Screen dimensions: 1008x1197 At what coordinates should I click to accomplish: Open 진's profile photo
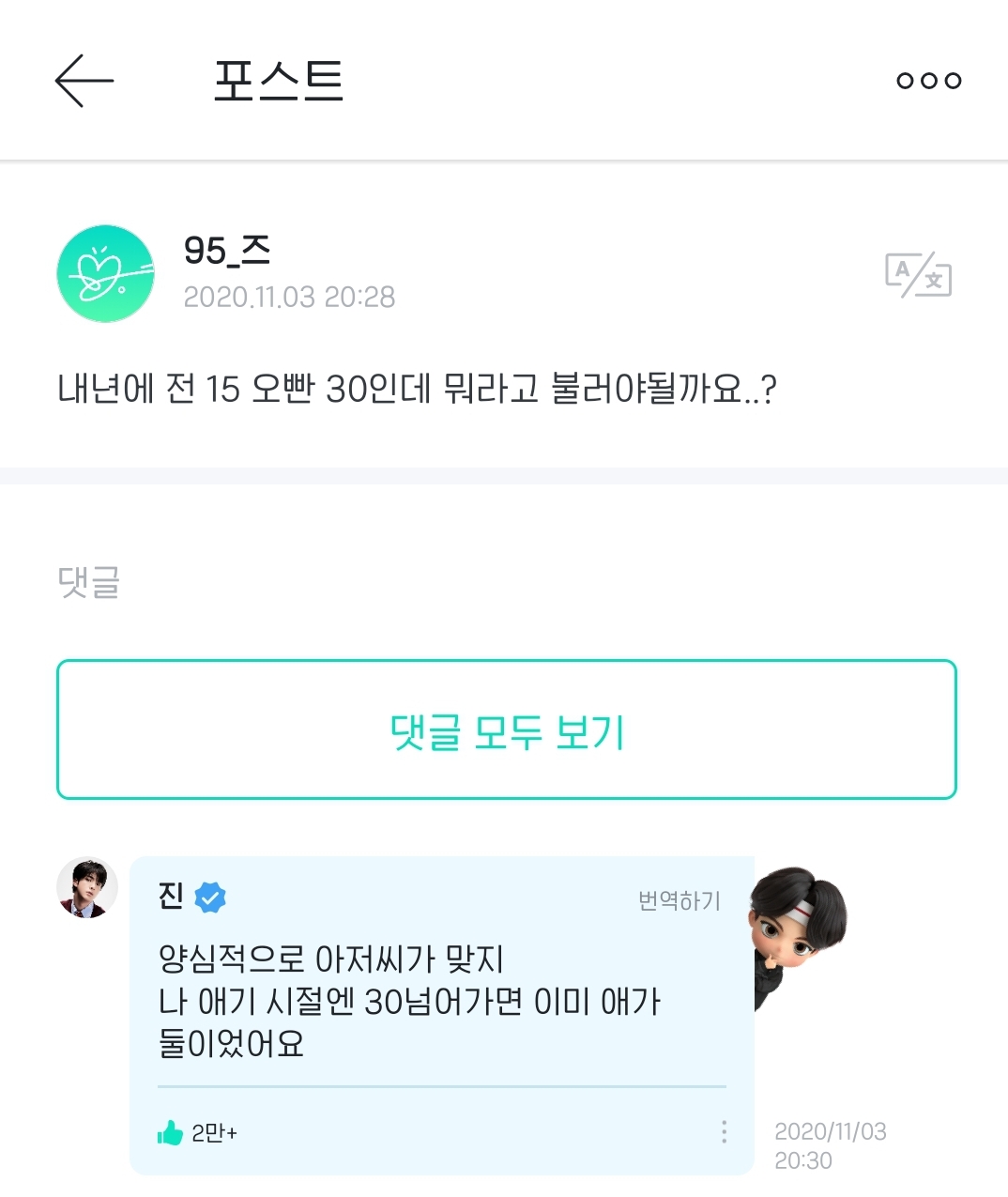tap(87, 887)
